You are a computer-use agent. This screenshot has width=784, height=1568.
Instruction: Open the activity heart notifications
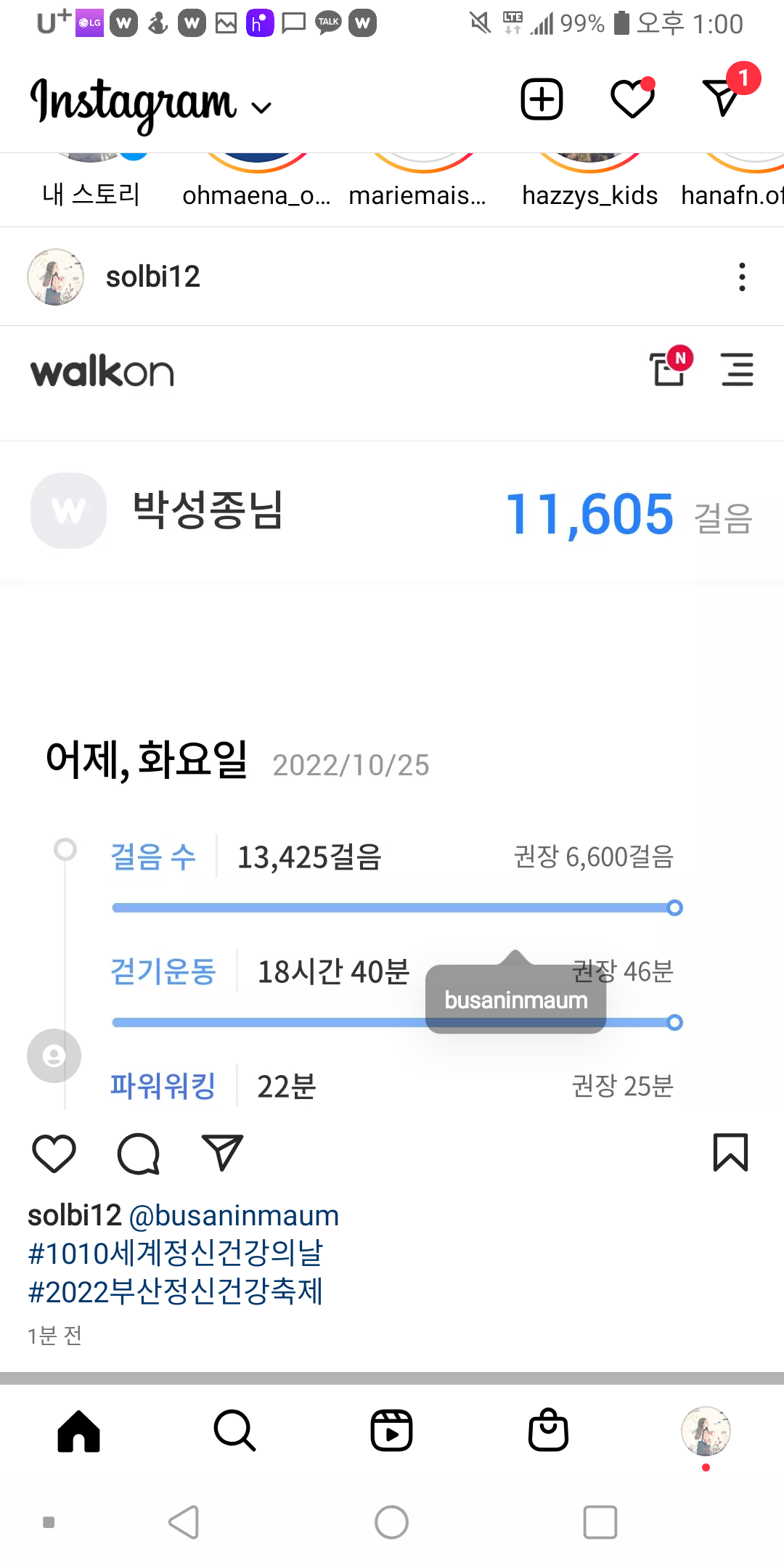[x=632, y=99]
